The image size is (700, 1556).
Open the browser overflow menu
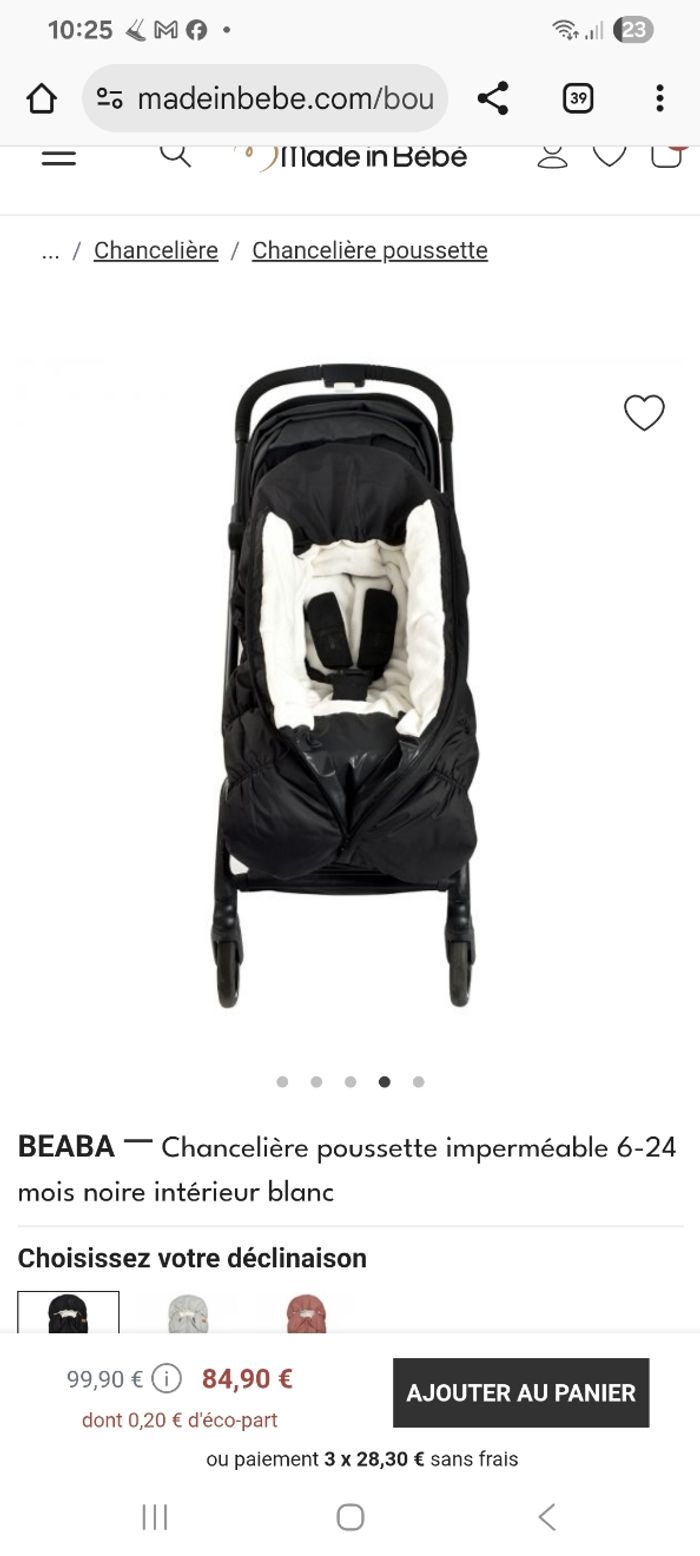pyautogui.click(x=659, y=98)
